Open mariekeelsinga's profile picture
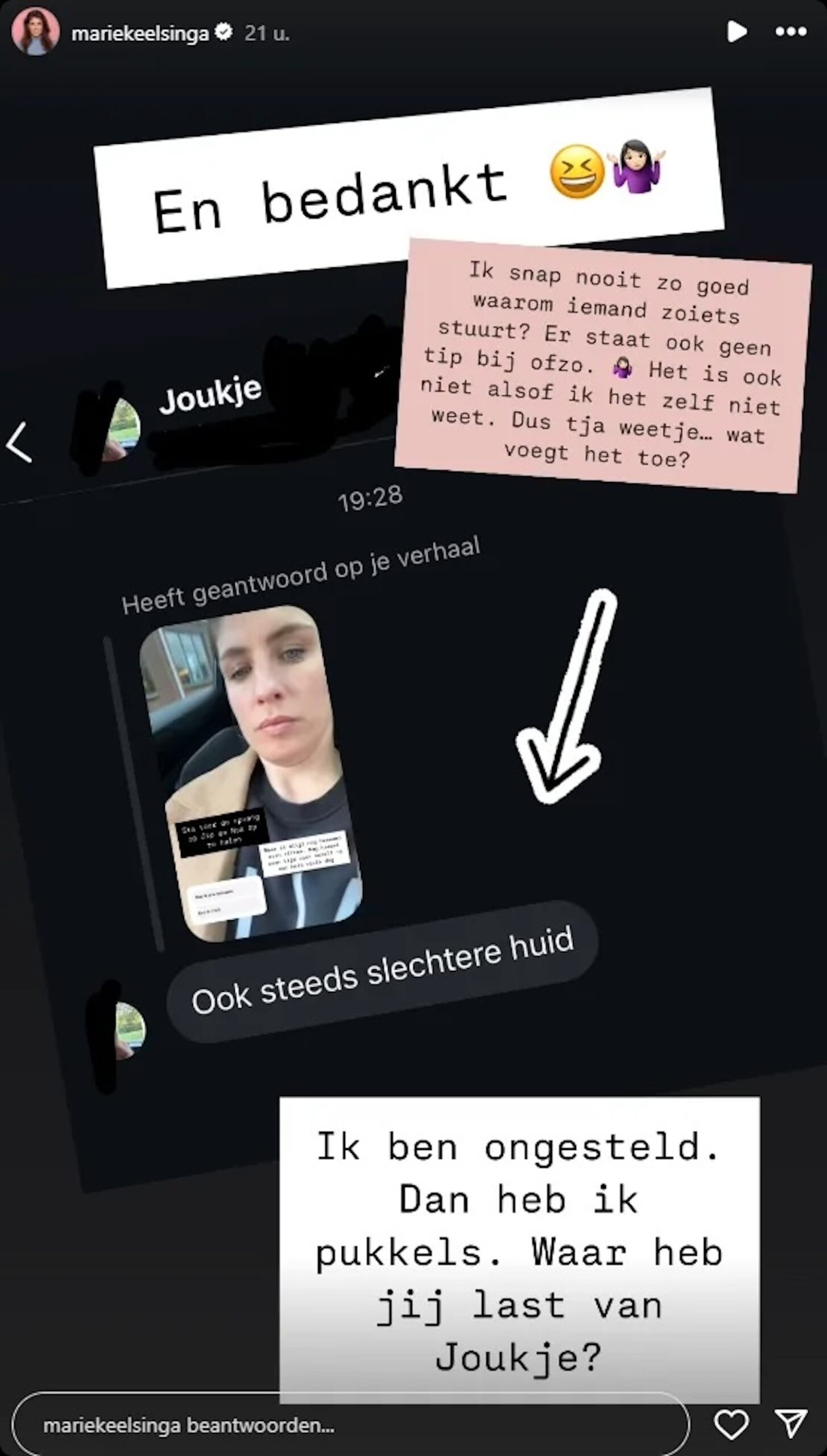The height and width of the screenshot is (1456, 827). pos(36,32)
